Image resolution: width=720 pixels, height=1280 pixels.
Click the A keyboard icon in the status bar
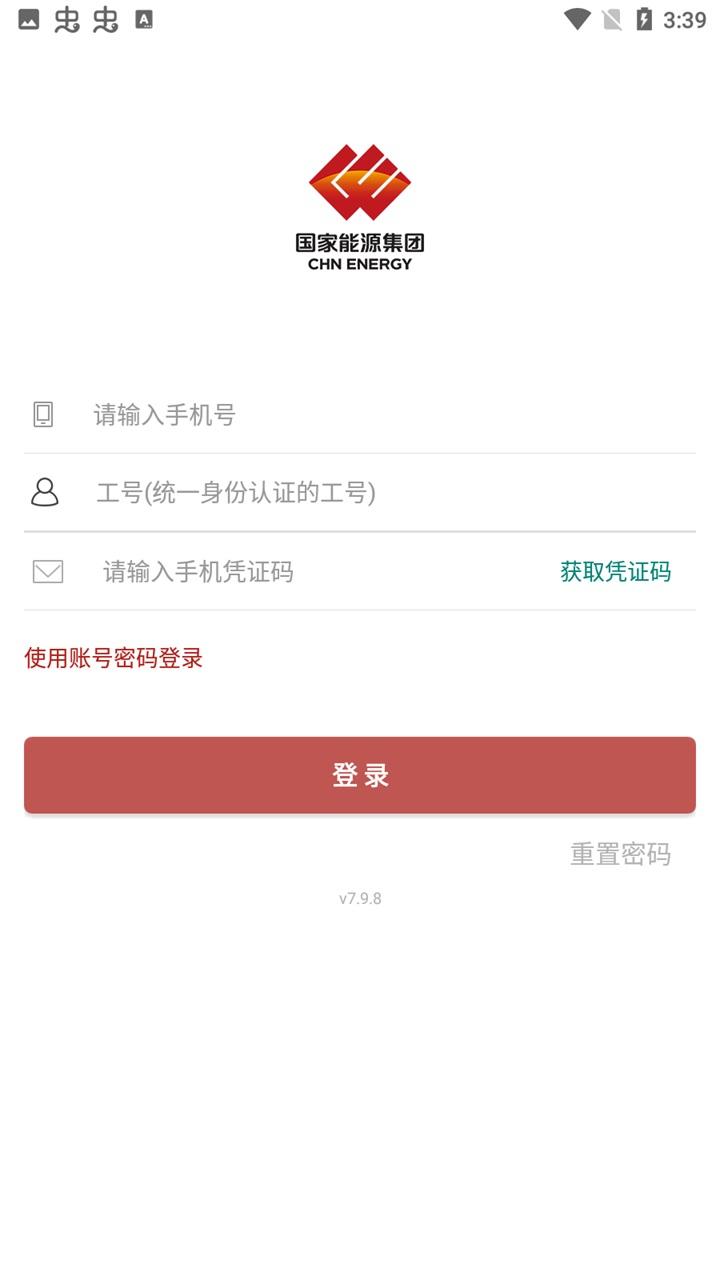point(145,18)
